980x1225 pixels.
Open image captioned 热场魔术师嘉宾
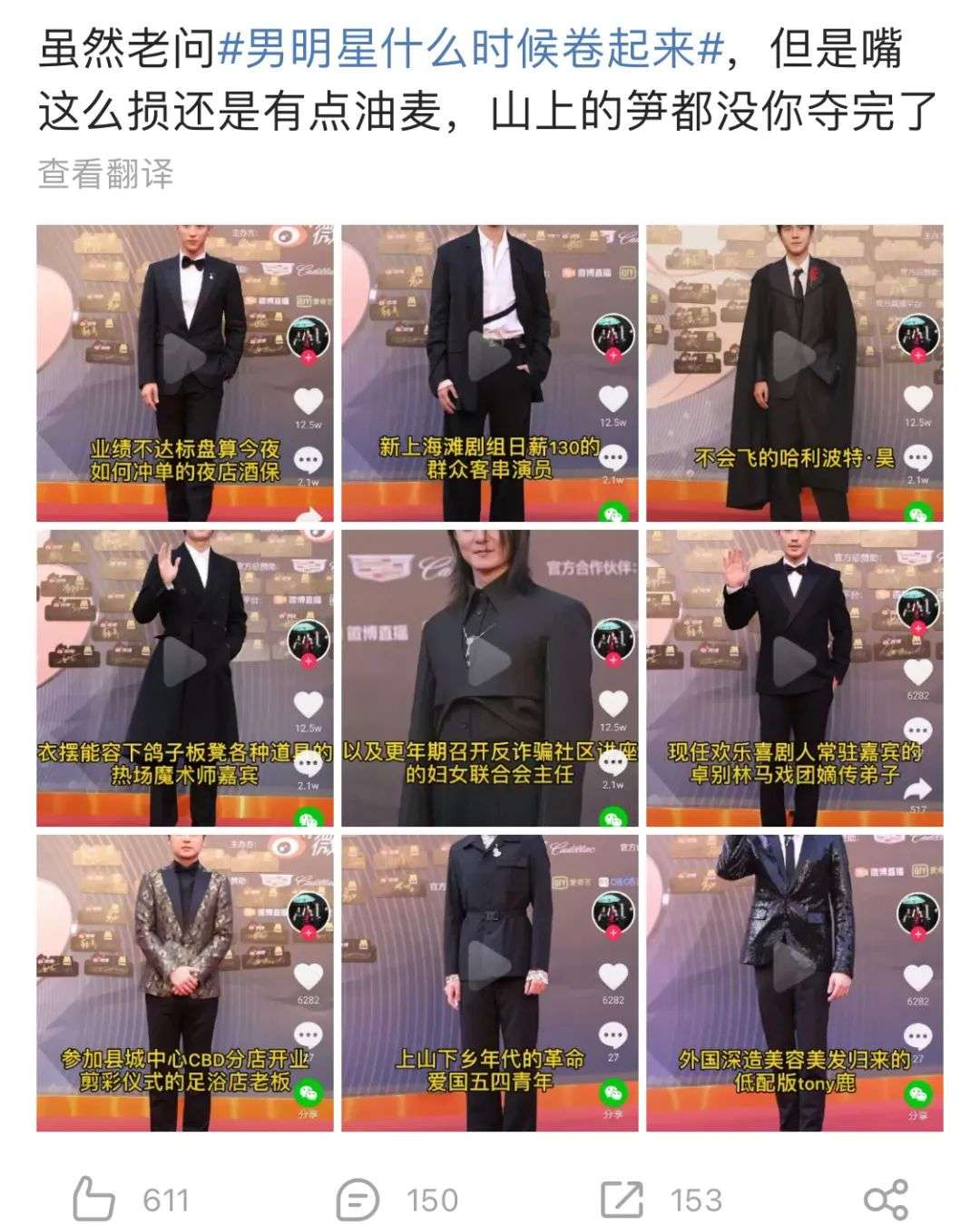[185, 678]
